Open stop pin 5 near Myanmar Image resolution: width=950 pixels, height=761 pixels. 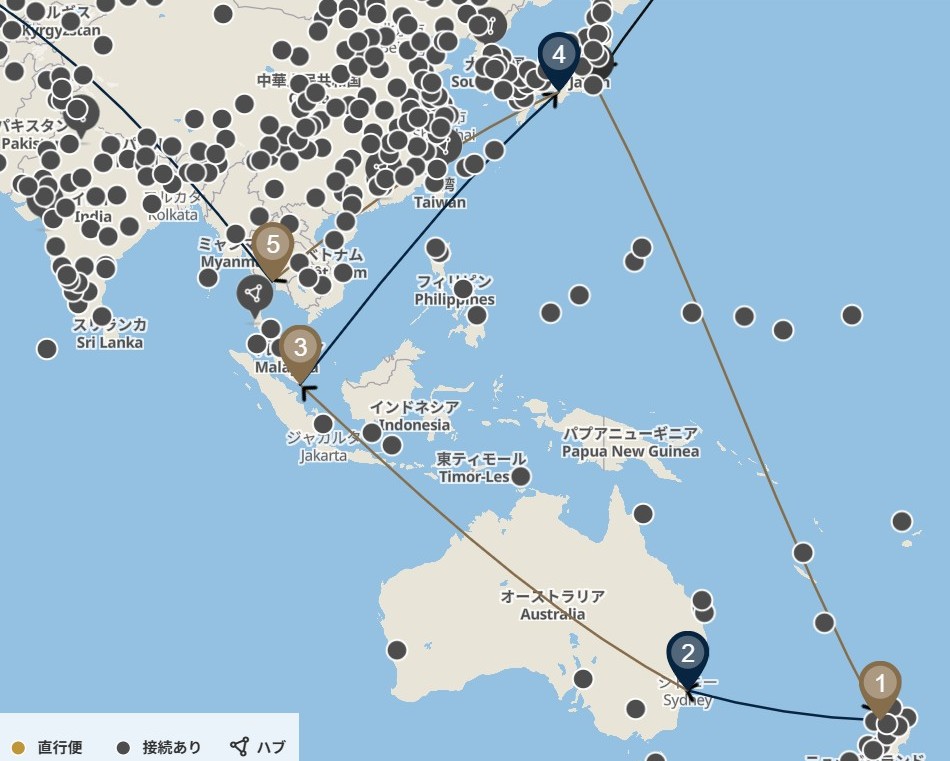coord(272,246)
